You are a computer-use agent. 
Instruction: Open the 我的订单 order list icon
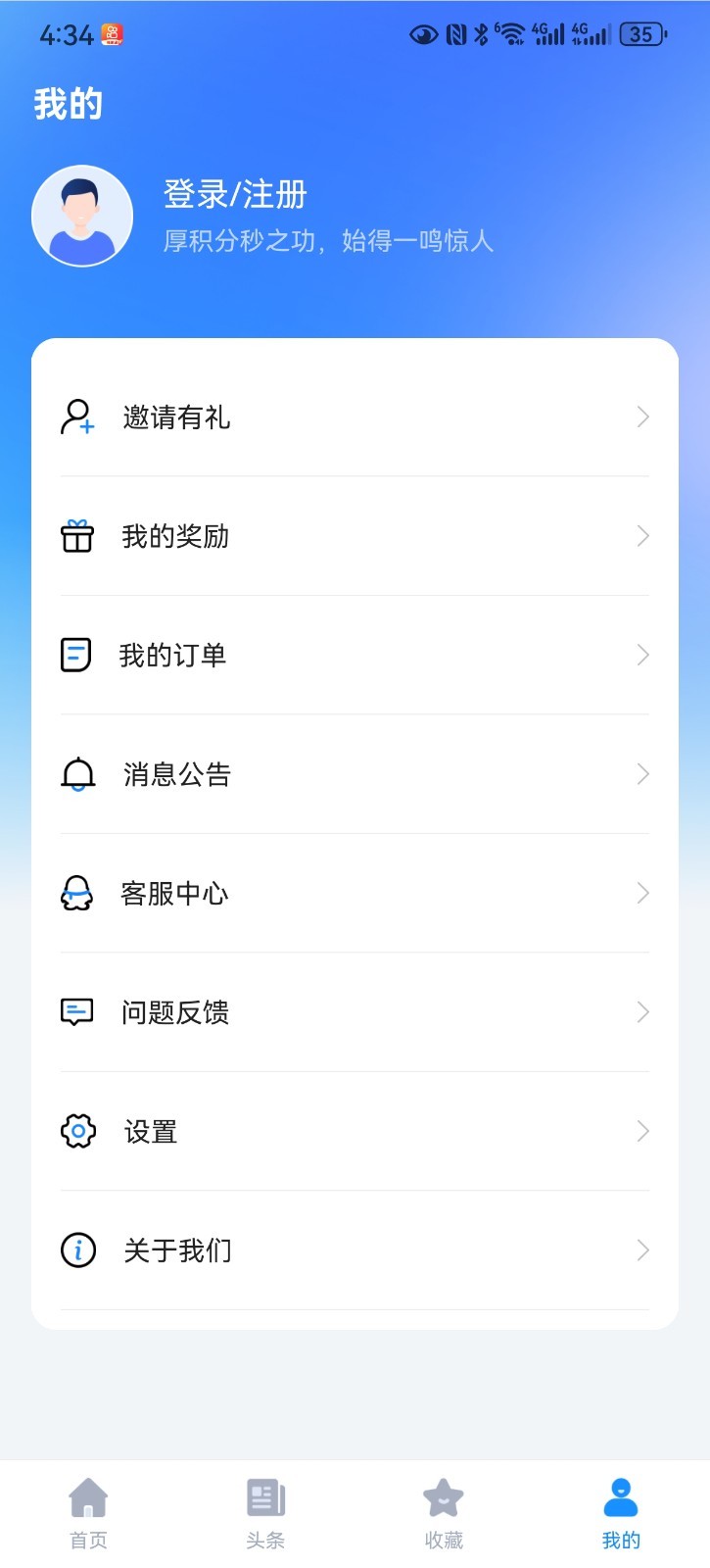77,655
